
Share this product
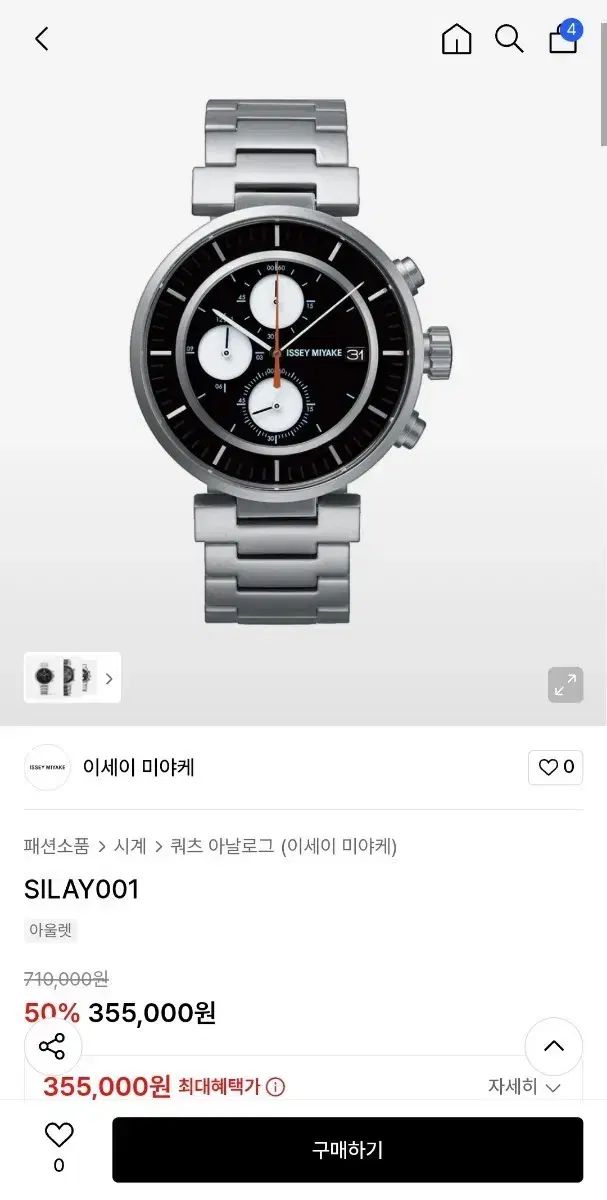coord(51,1047)
